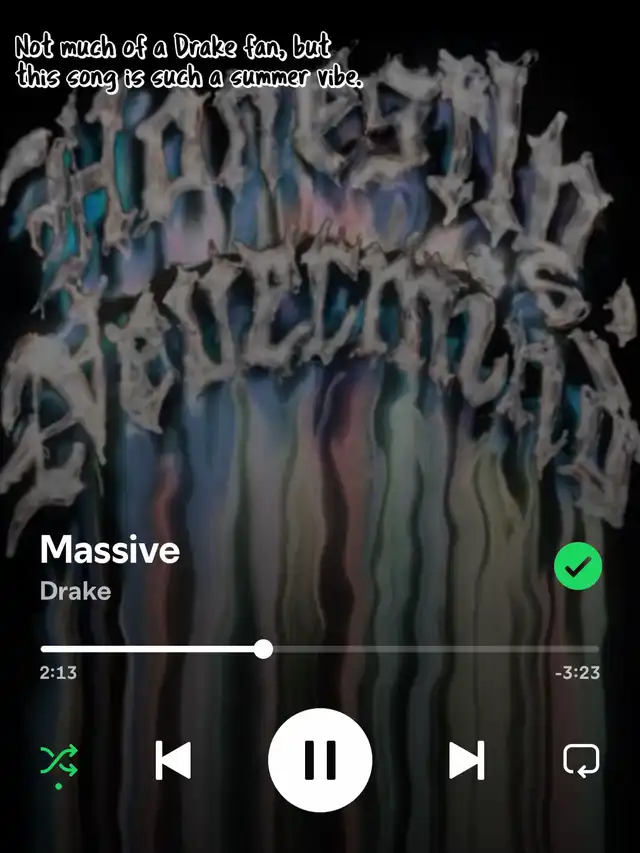Pause the song Massive
The width and height of the screenshot is (640, 853).
click(320, 761)
